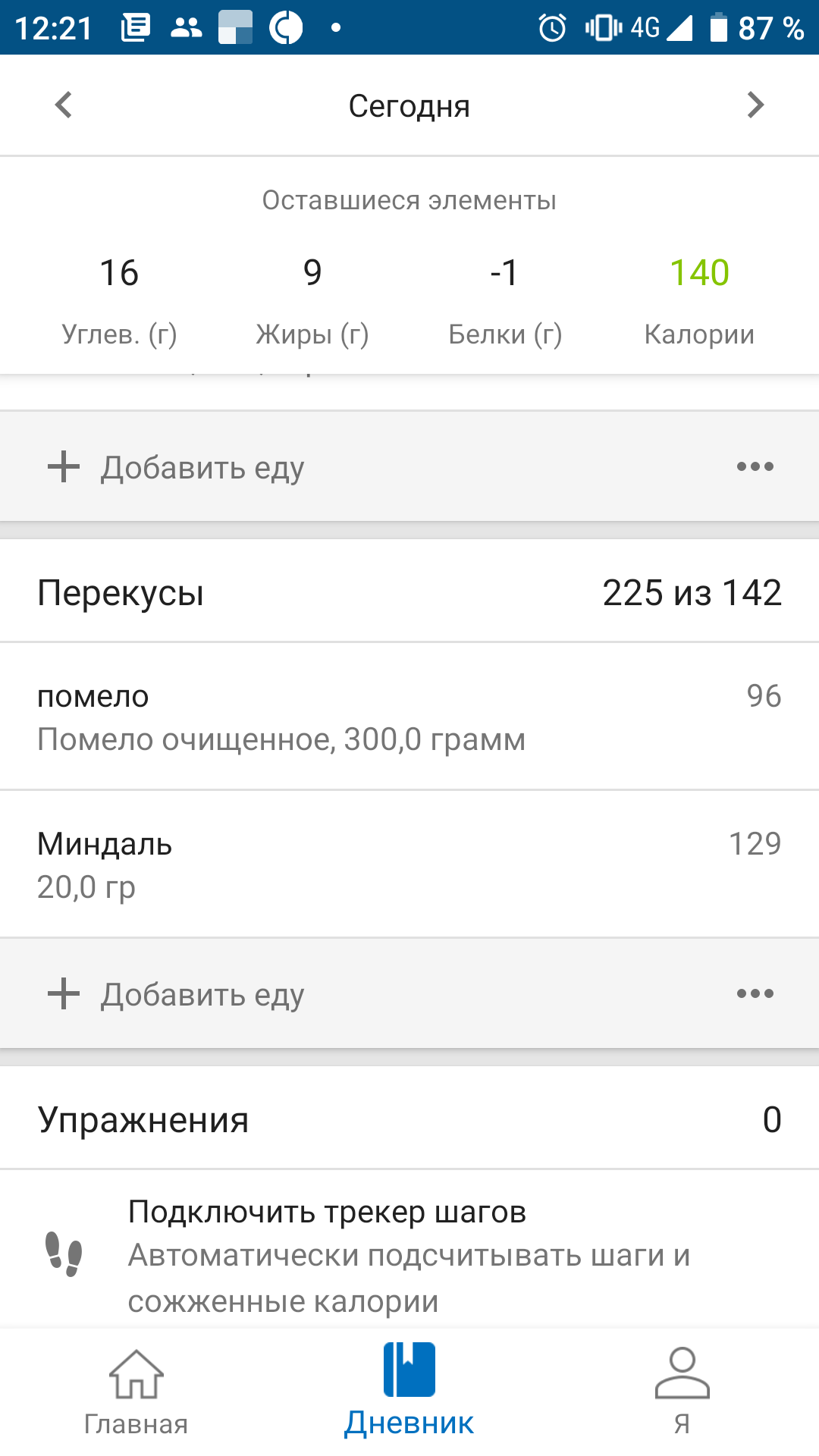
Task: Open more options for the Перекусы meal
Action: (x=755, y=993)
